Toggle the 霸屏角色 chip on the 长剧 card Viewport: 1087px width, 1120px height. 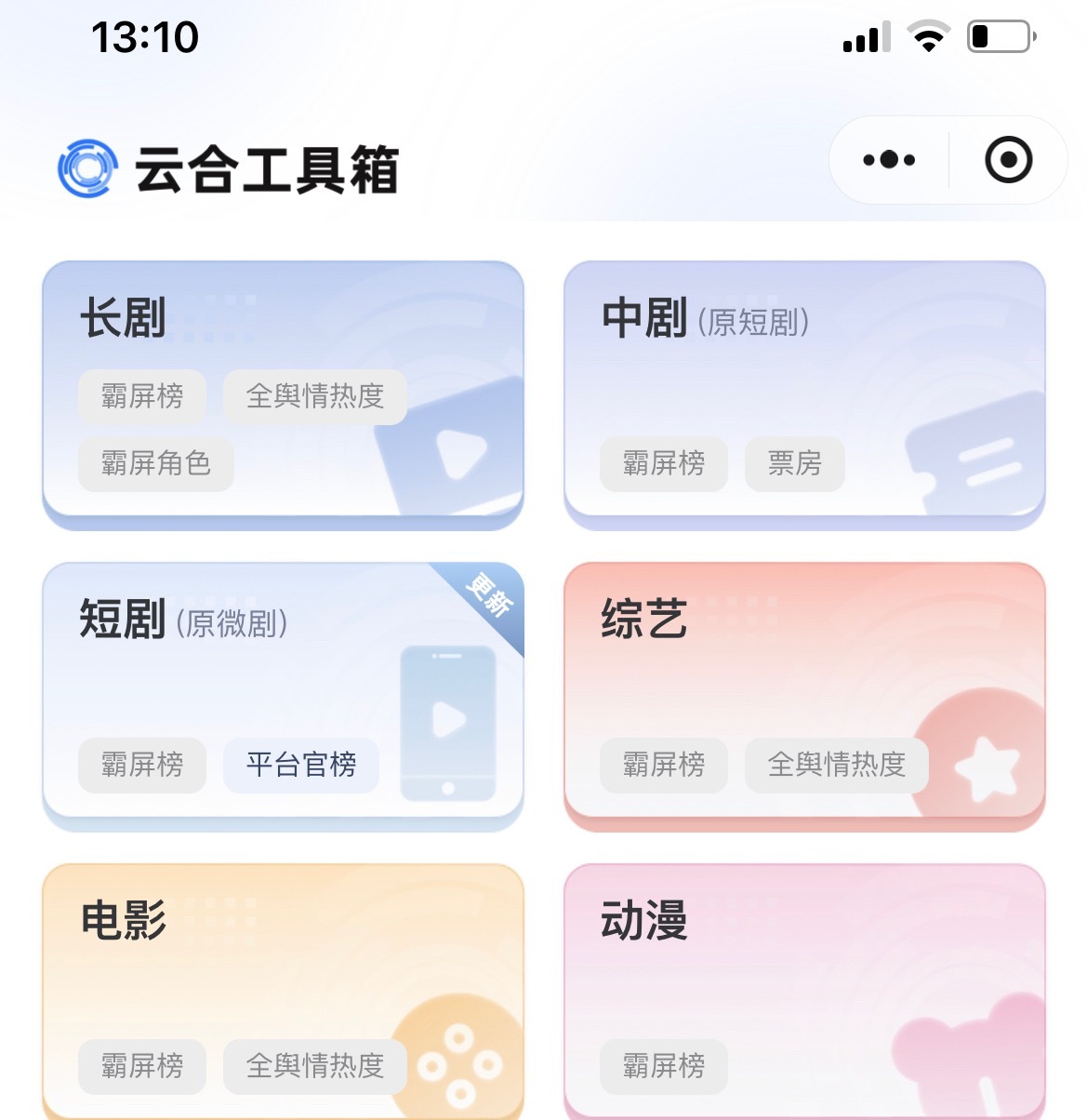pos(155,463)
